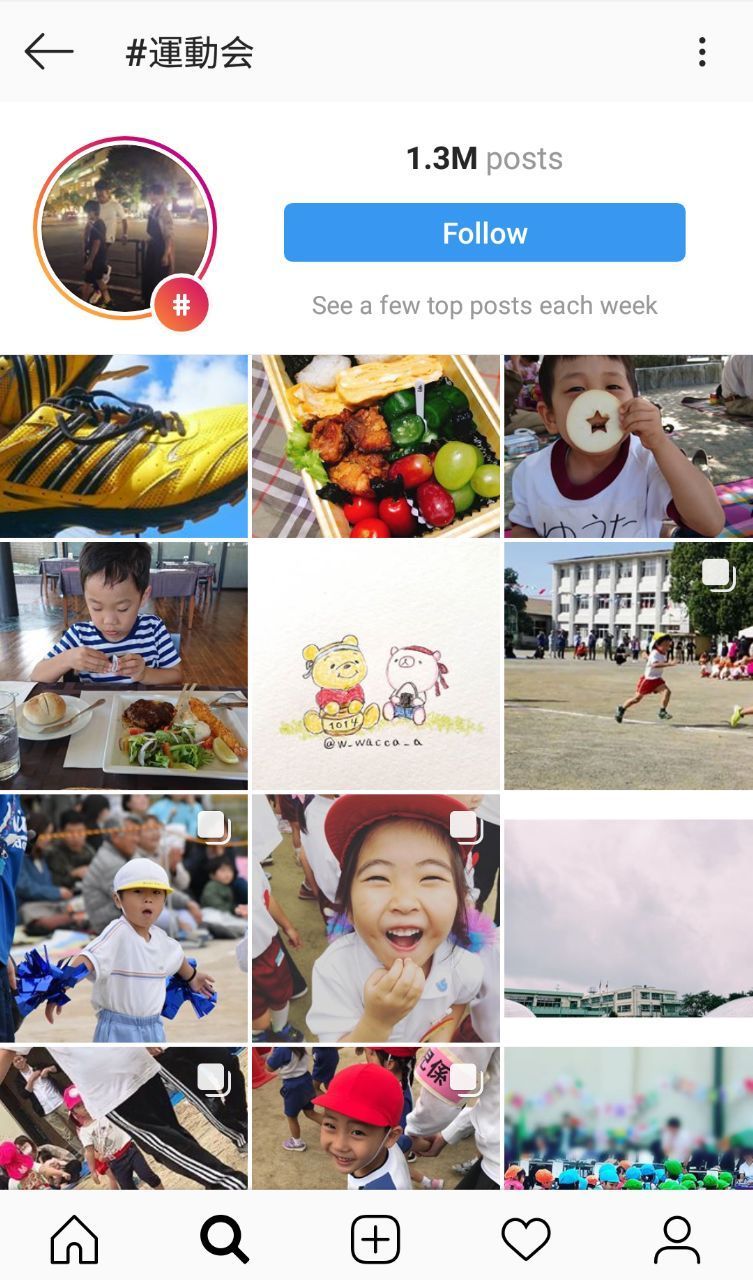Viewport: 753px width, 1280px height.
Task: Open the cloudy sky school building post
Action: click(628, 918)
